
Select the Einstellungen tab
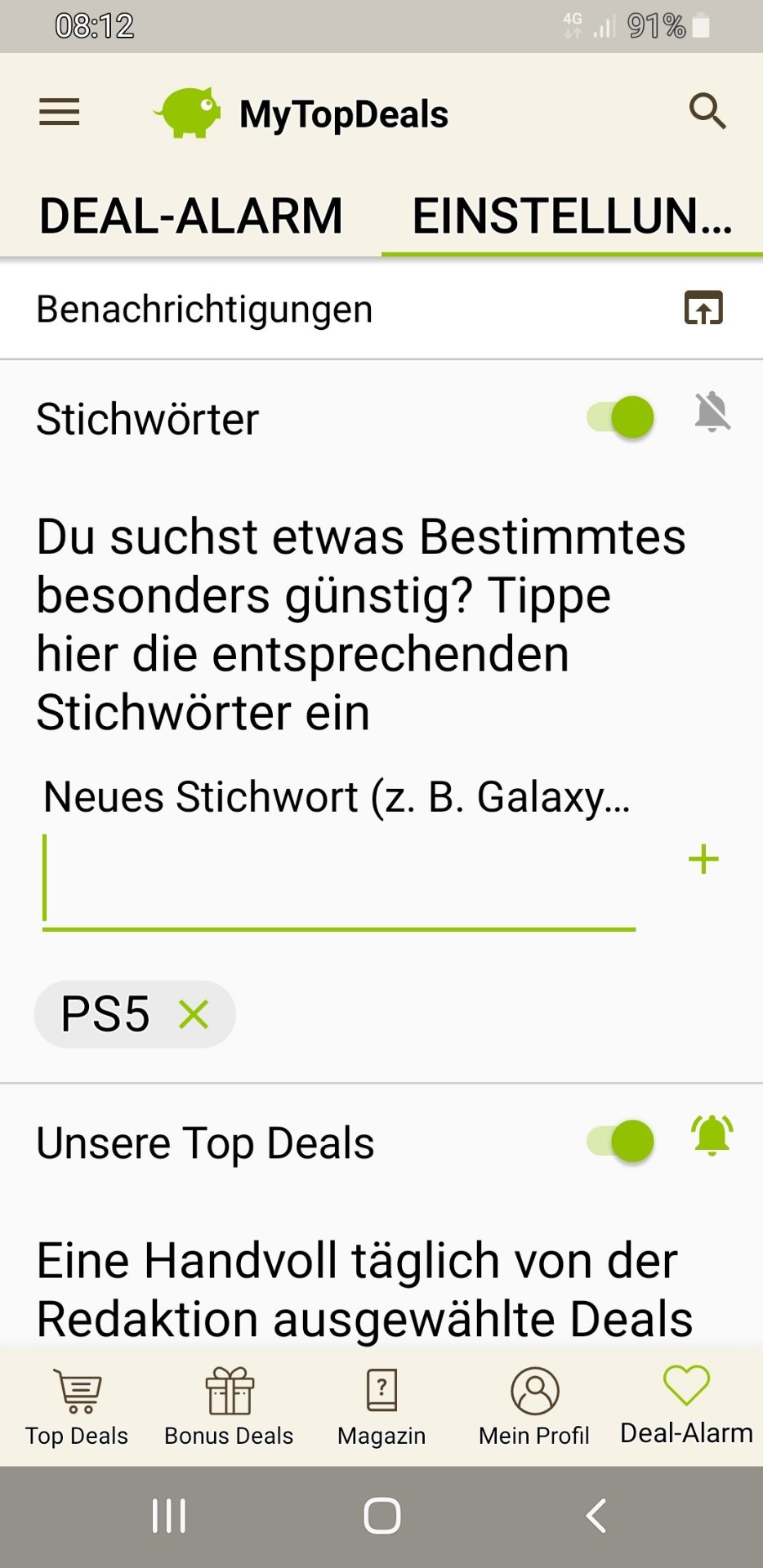(572, 216)
